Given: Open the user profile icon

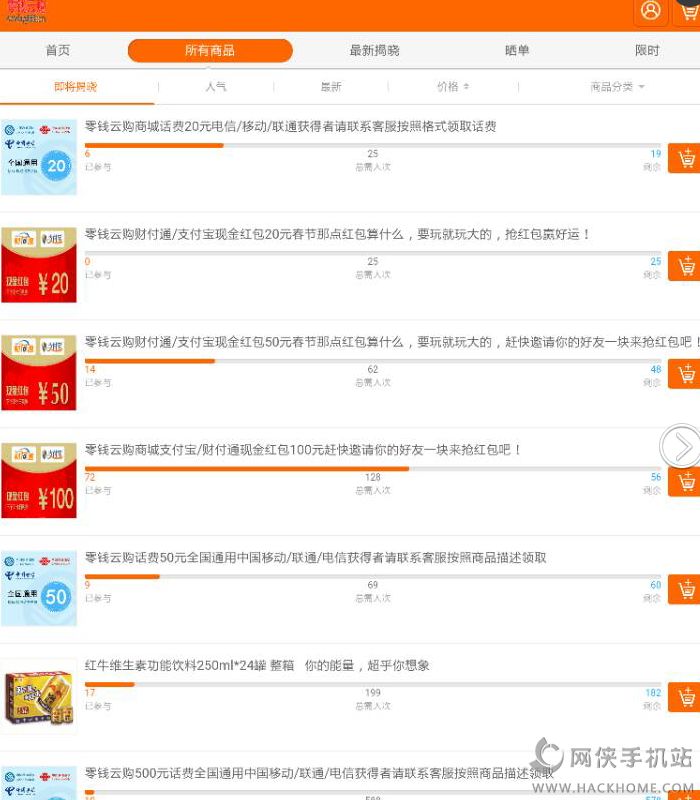Looking at the screenshot, I should (651, 11).
